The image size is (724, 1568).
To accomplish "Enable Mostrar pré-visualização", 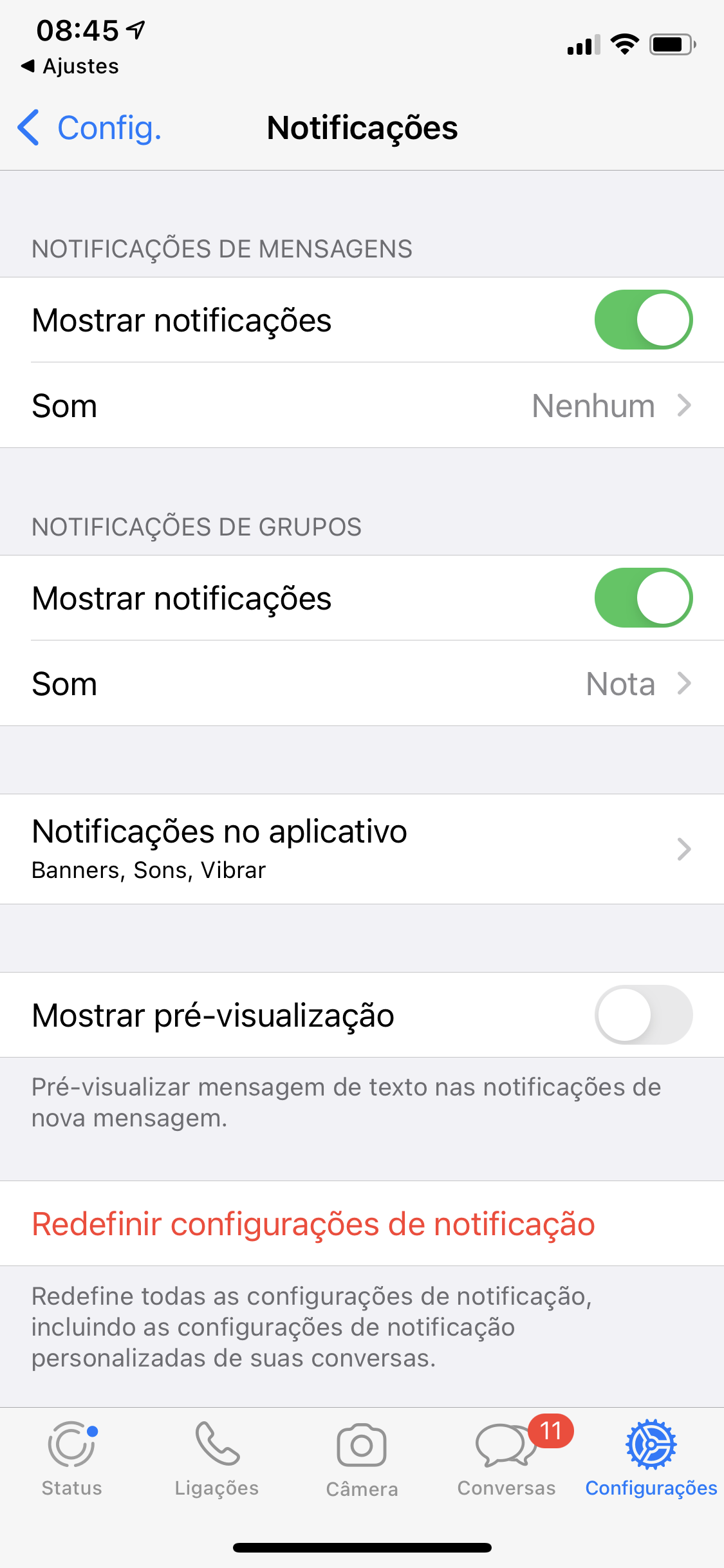I will (x=643, y=1015).
